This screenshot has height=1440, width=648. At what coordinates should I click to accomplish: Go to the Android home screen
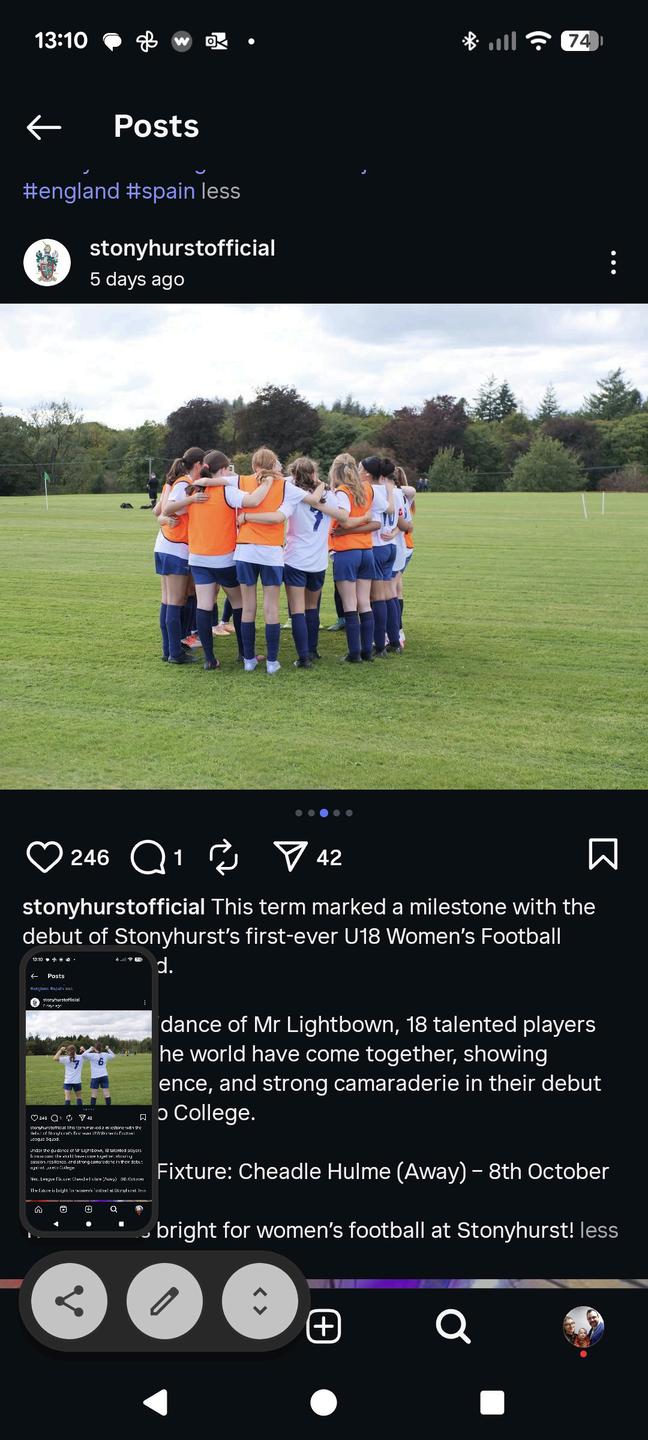point(323,1402)
